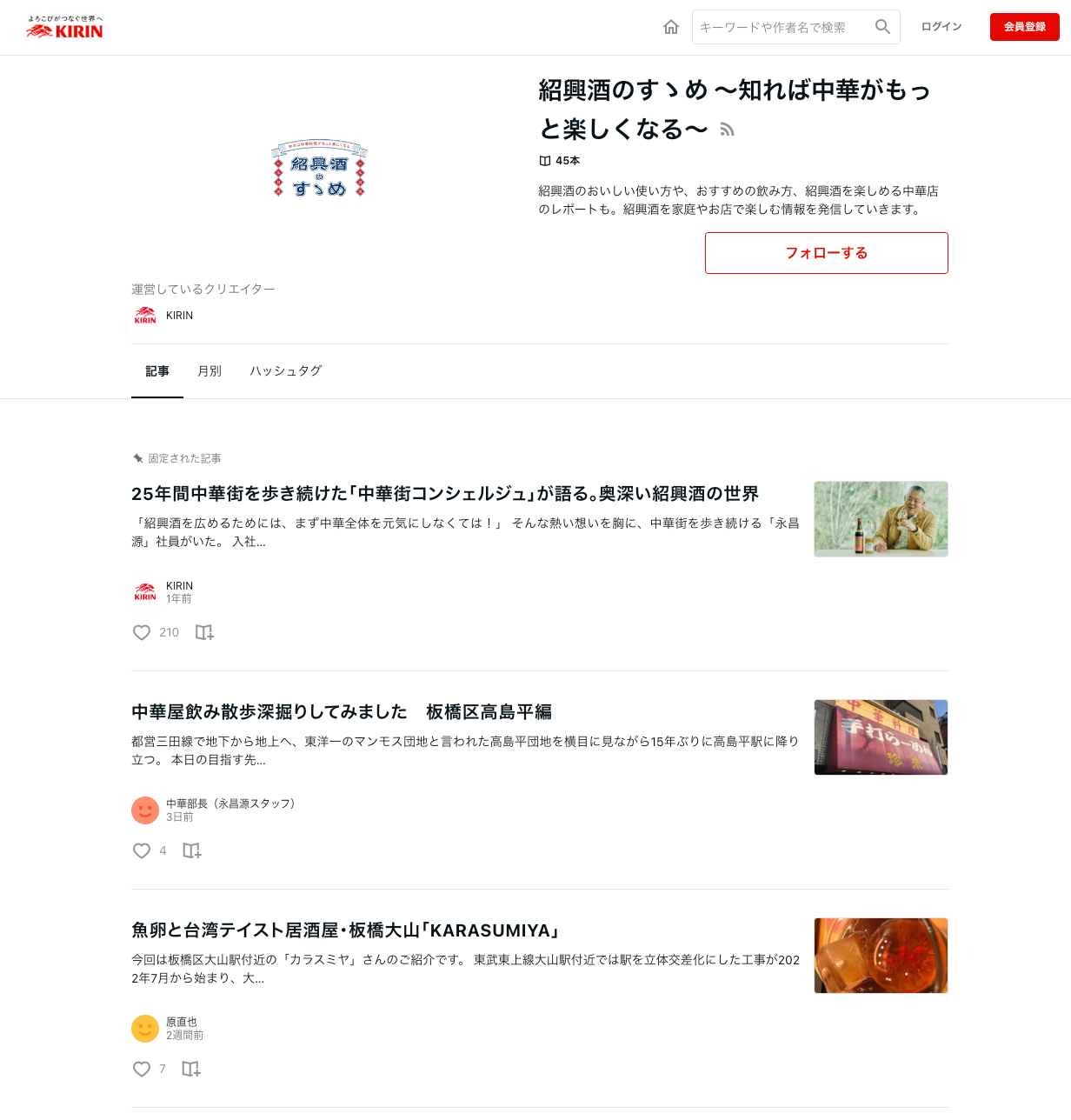Switch to the 月別 tab
This screenshot has width=1071, height=1120.
click(x=210, y=371)
